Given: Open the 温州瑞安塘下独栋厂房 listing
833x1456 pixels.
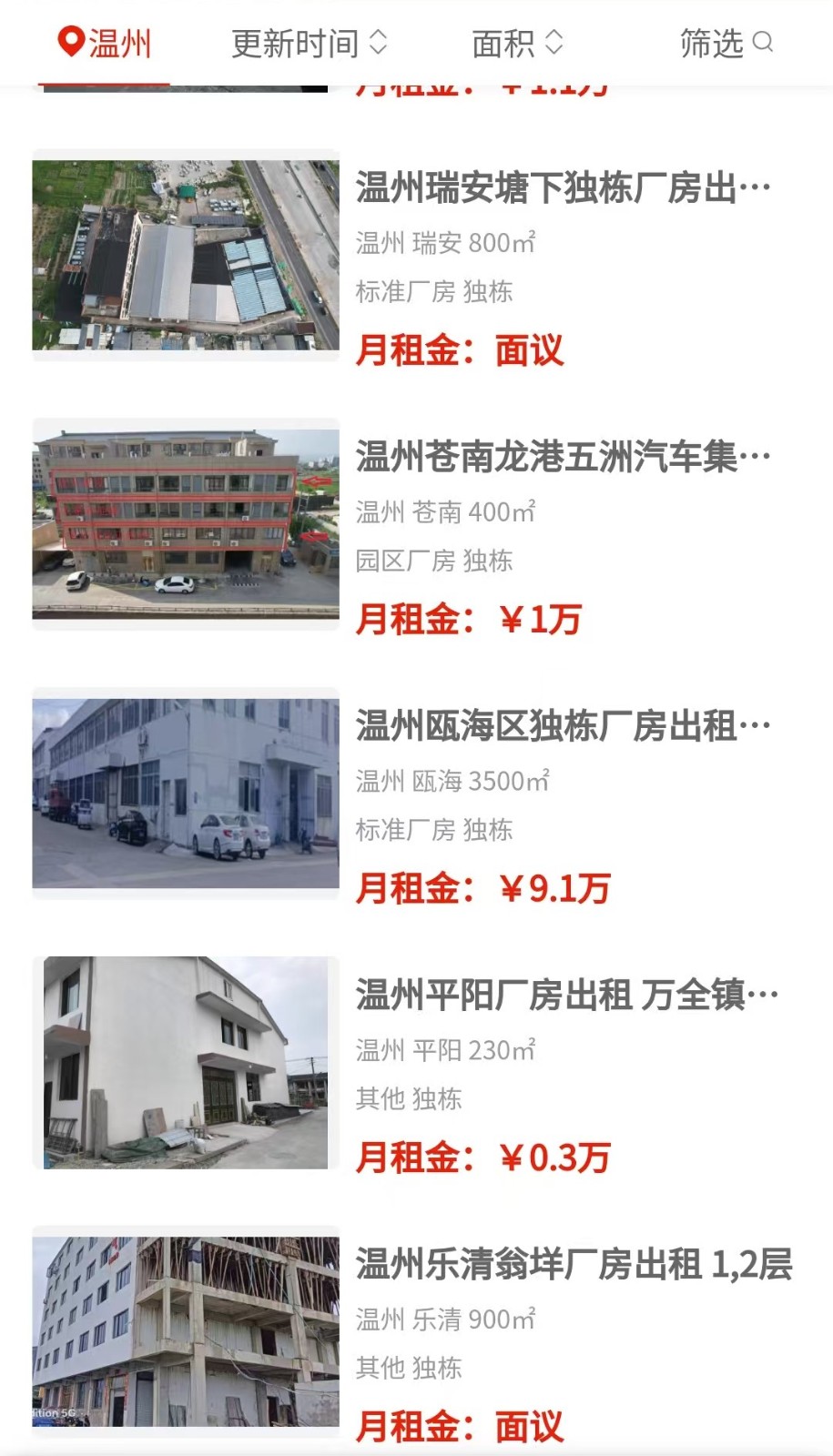Looking at the screenshot, I should click(562, 188).
